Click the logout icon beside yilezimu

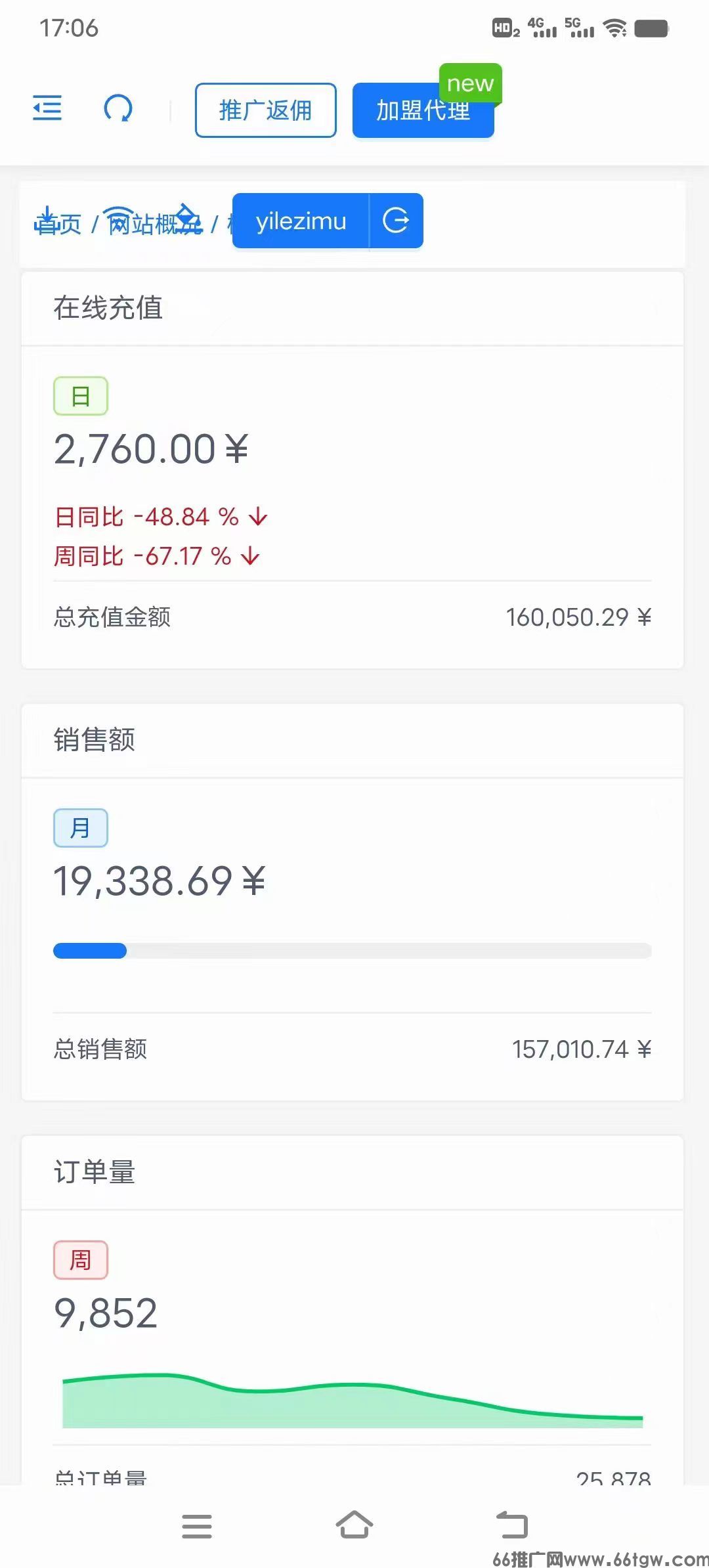click(x=397, y=221)
